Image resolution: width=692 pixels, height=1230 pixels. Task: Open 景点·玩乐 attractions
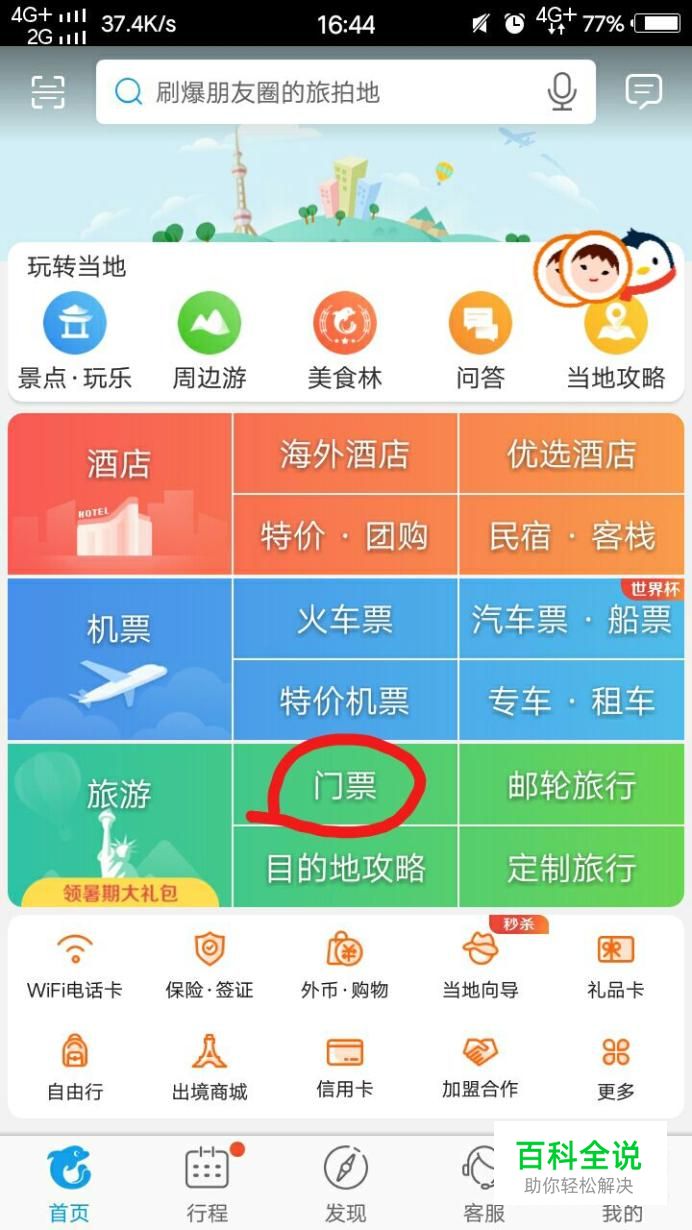pyautogui.click(x=75, y=342)
